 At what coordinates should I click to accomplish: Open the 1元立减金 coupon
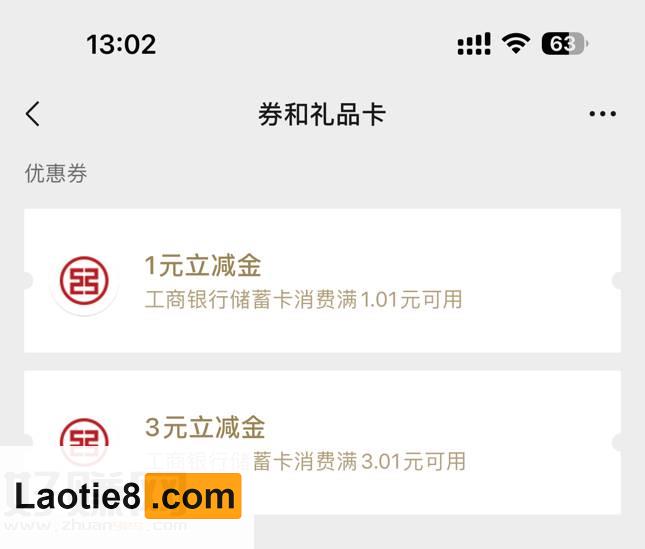point(322,281)
